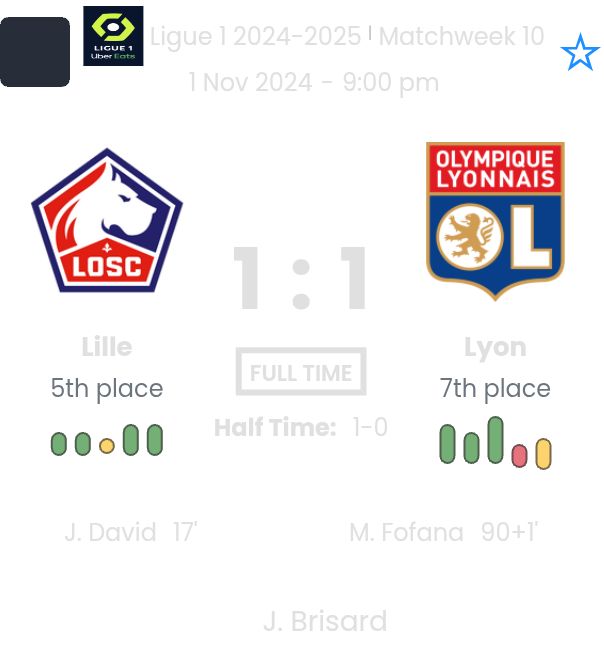Image resolution: width=604 pixels, height=648 pixels.
Task: Open the Lyon team page
Action: (x=495, y=222)
